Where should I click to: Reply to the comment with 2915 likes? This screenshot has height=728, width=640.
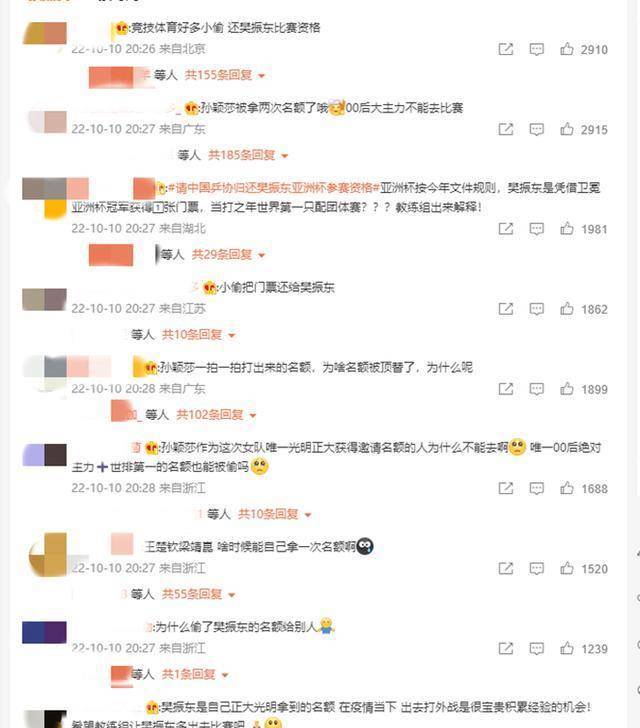[537, 129]
